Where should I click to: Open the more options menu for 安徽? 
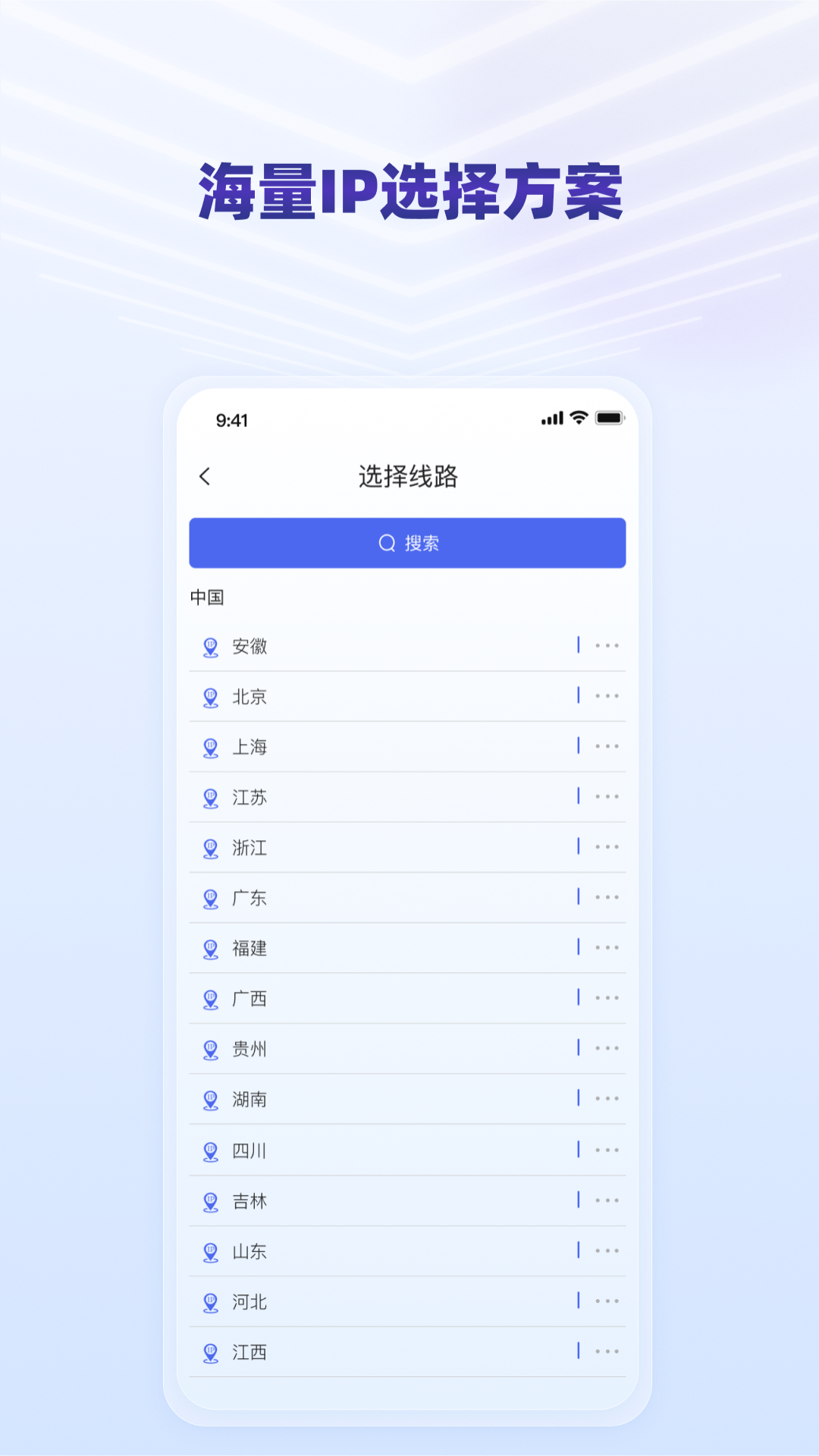(607, 645)
